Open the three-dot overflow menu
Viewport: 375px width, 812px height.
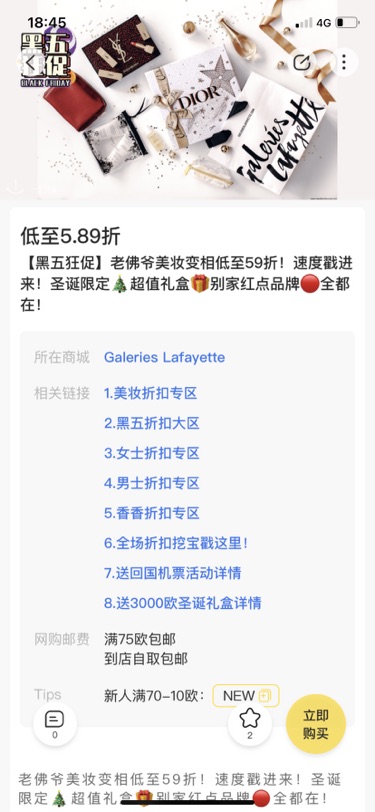(344, 63)
